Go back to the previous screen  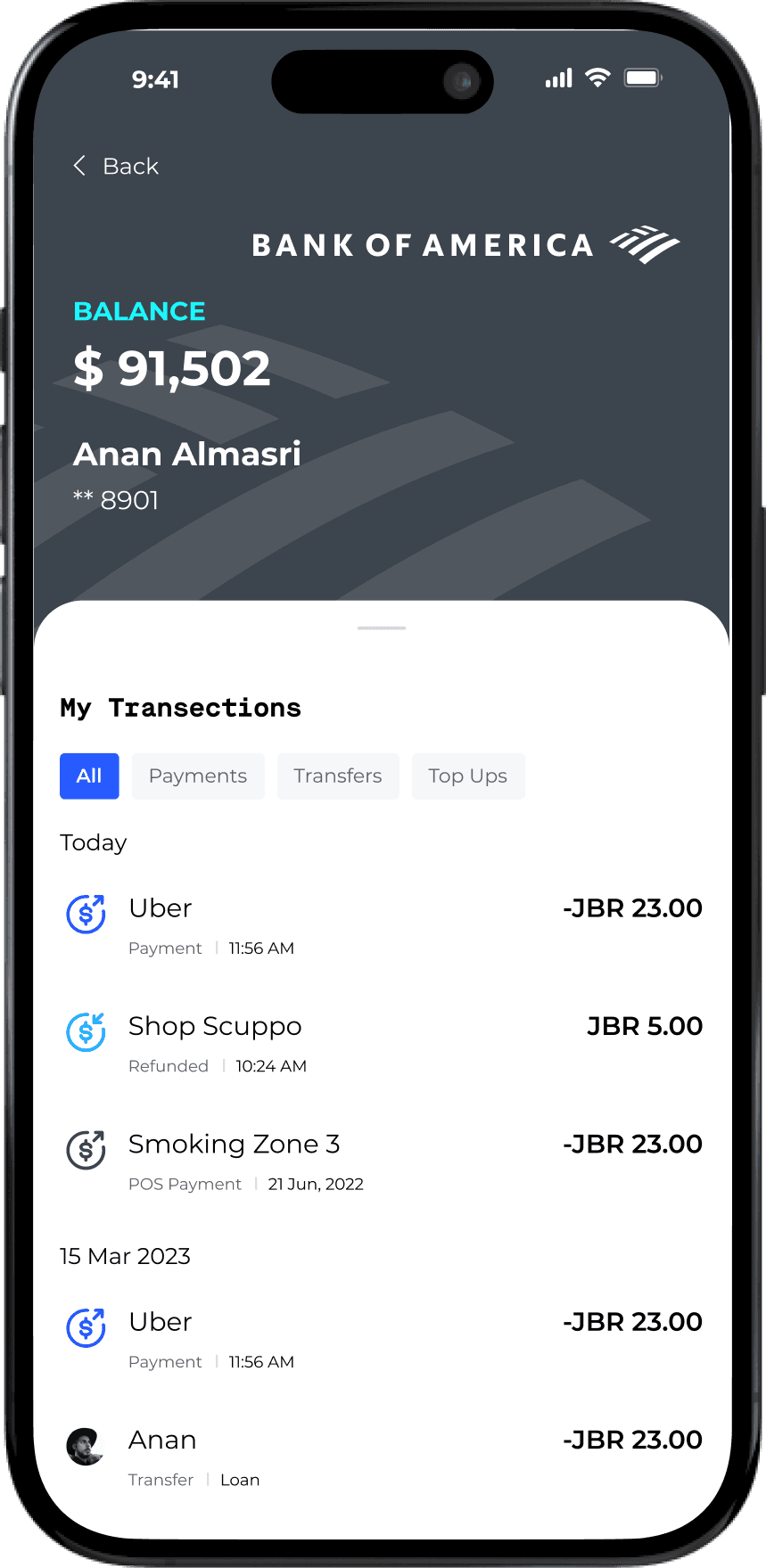click(x=116, y=167)
